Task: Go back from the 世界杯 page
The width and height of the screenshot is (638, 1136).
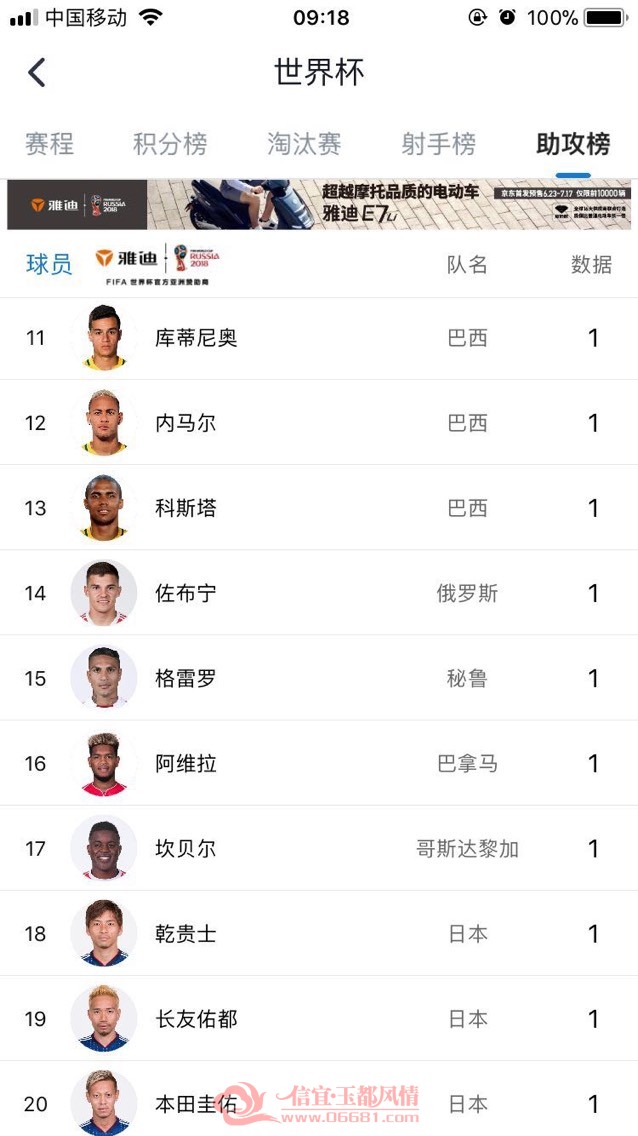Action: click(x=37, y=72)
